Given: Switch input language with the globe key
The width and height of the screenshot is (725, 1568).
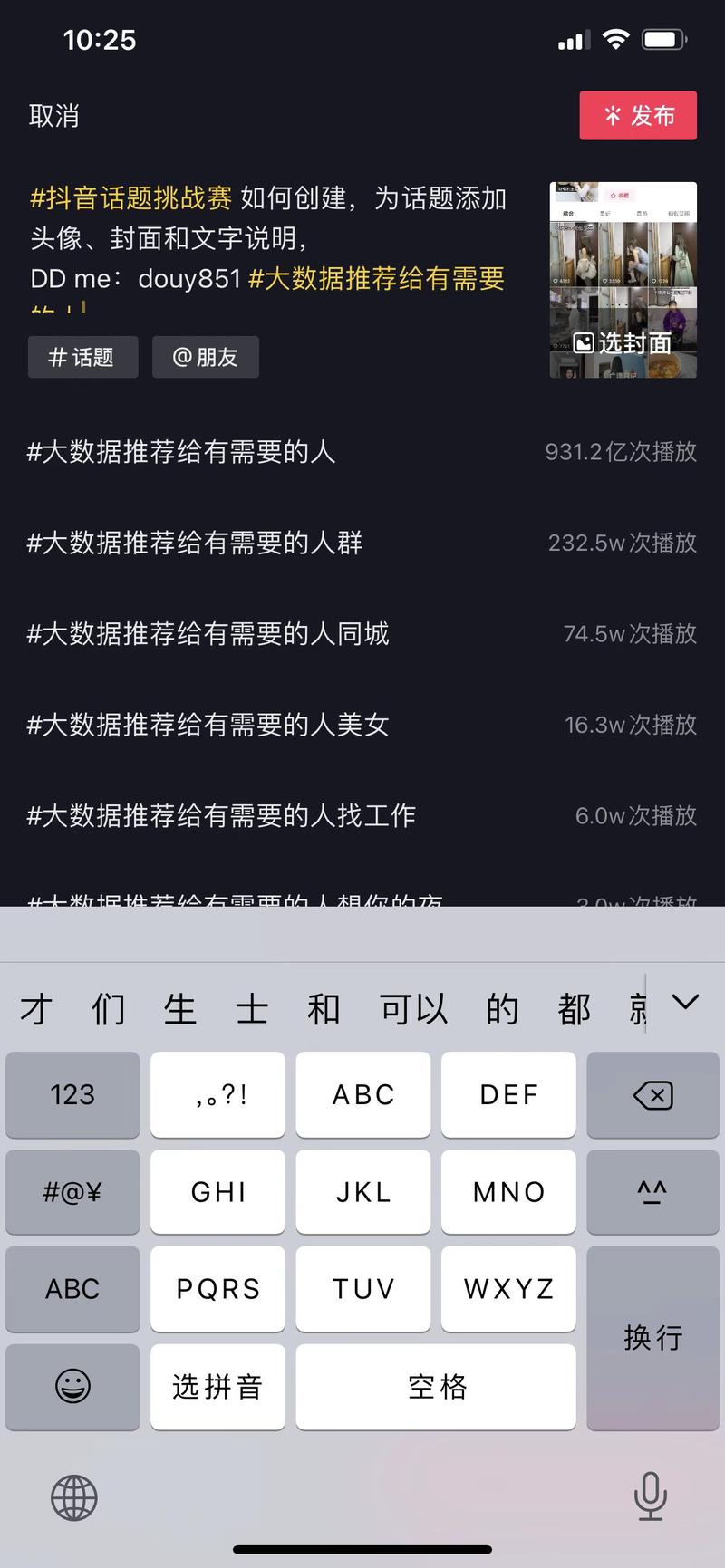Looking at the screenshot, I should pos(74,1496).
